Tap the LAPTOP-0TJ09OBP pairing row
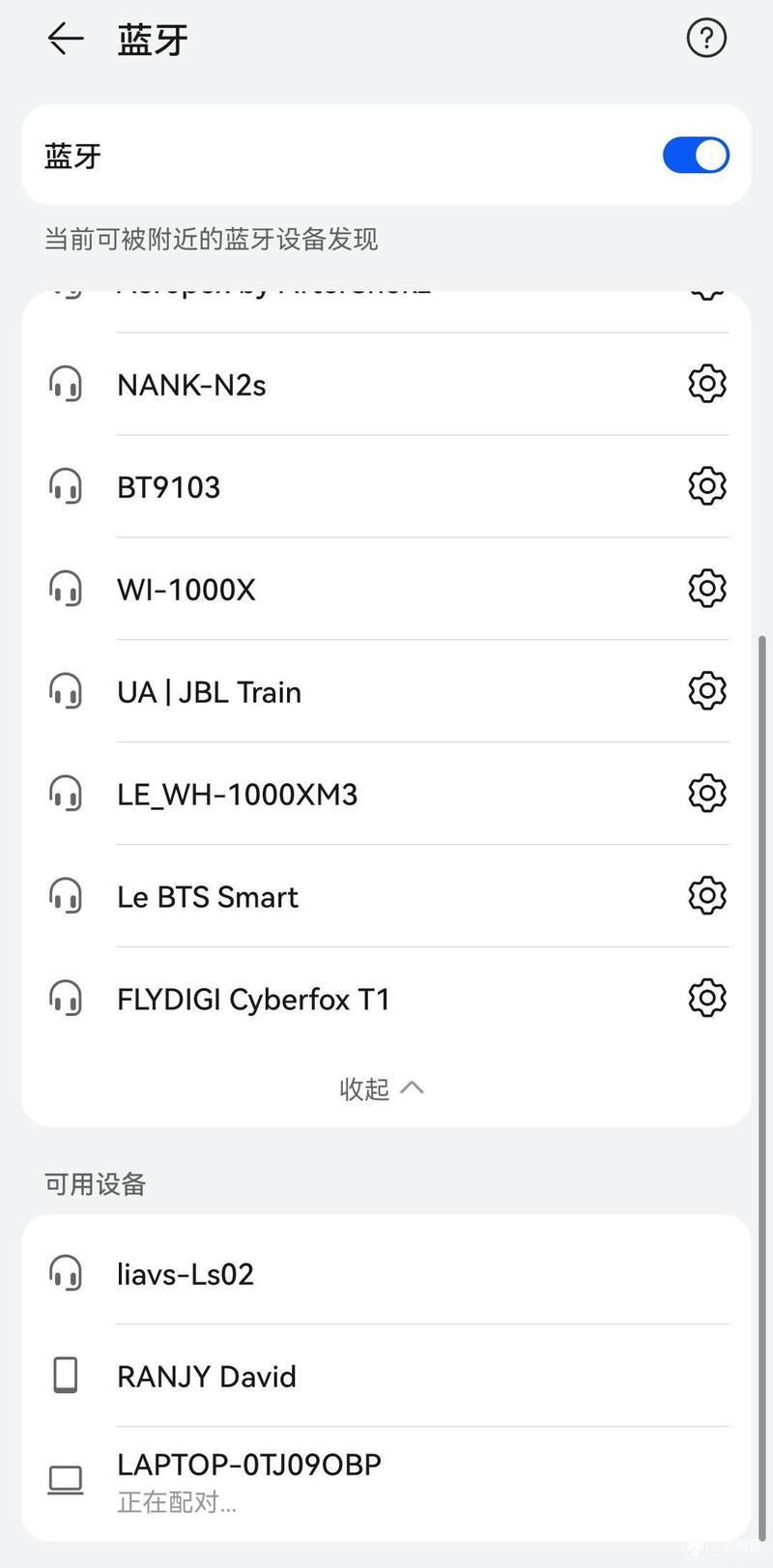 (386, 1479)
